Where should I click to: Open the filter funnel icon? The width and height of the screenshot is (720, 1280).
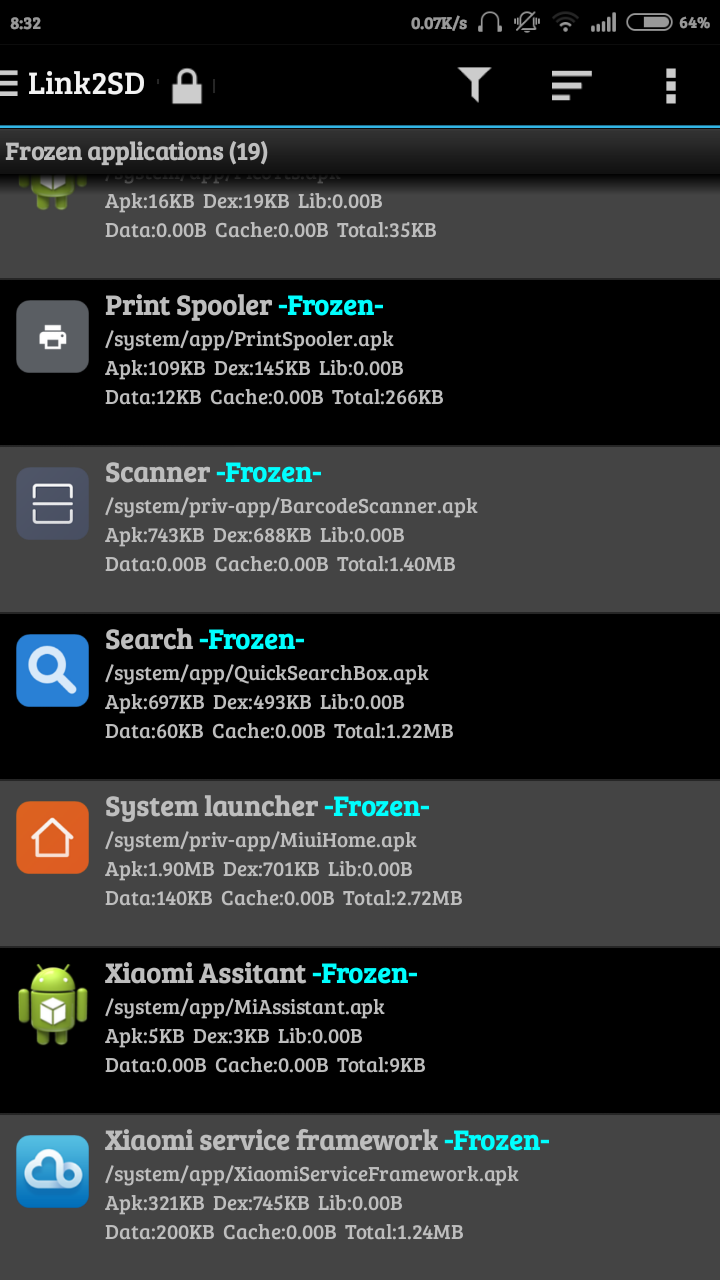pyautogui.click(x=475, y=85)
